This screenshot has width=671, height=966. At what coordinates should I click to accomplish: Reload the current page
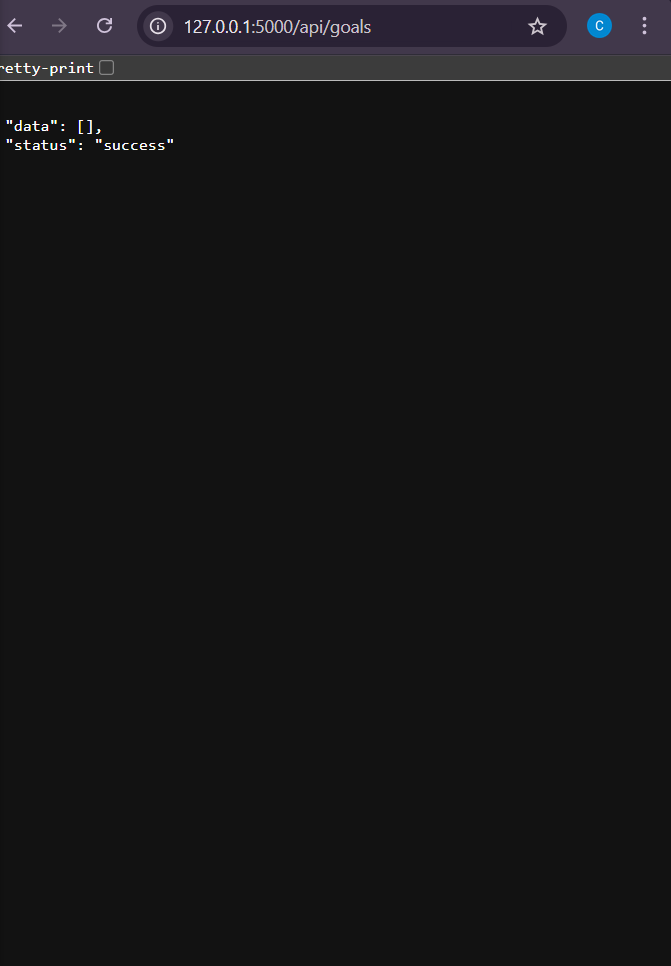[104, 26]
